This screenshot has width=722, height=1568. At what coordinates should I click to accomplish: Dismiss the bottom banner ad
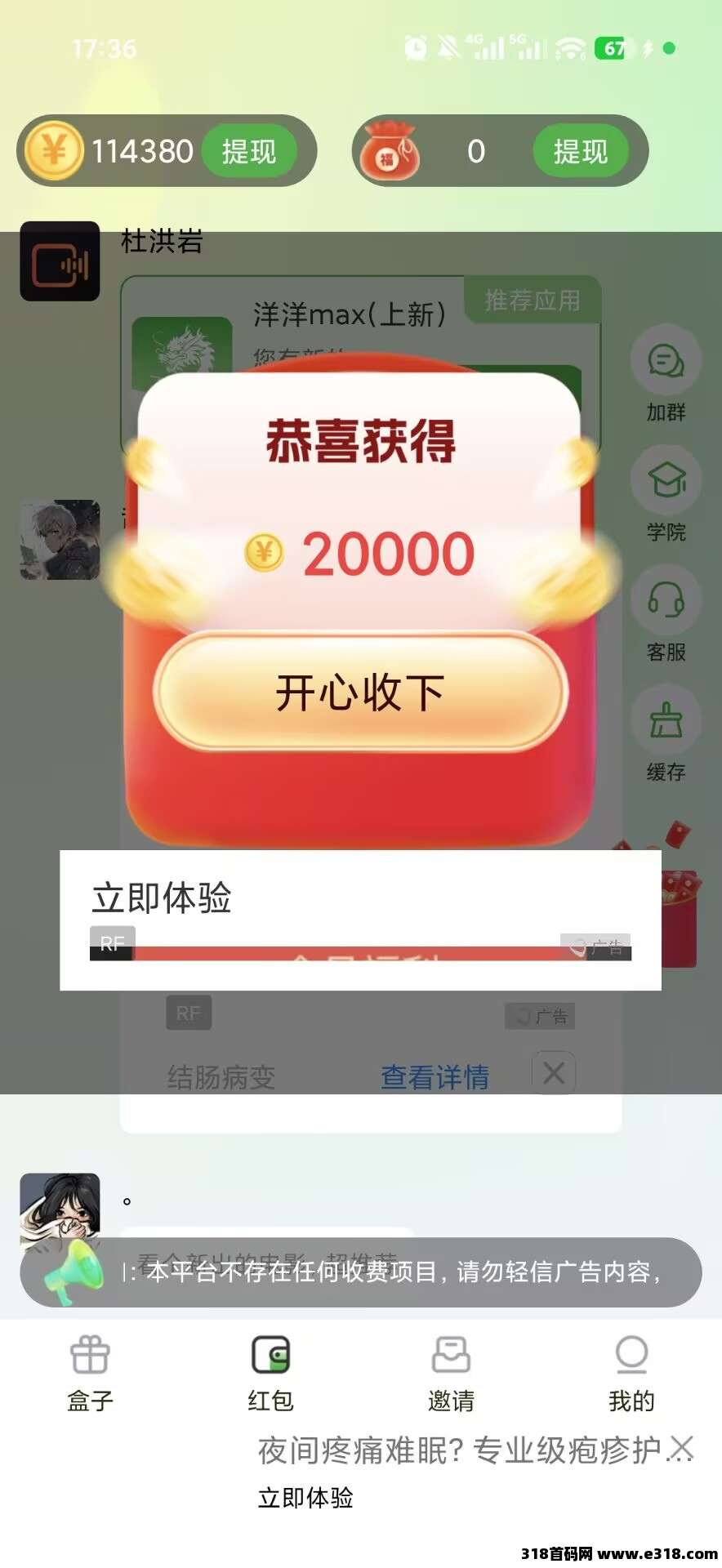681,1449
